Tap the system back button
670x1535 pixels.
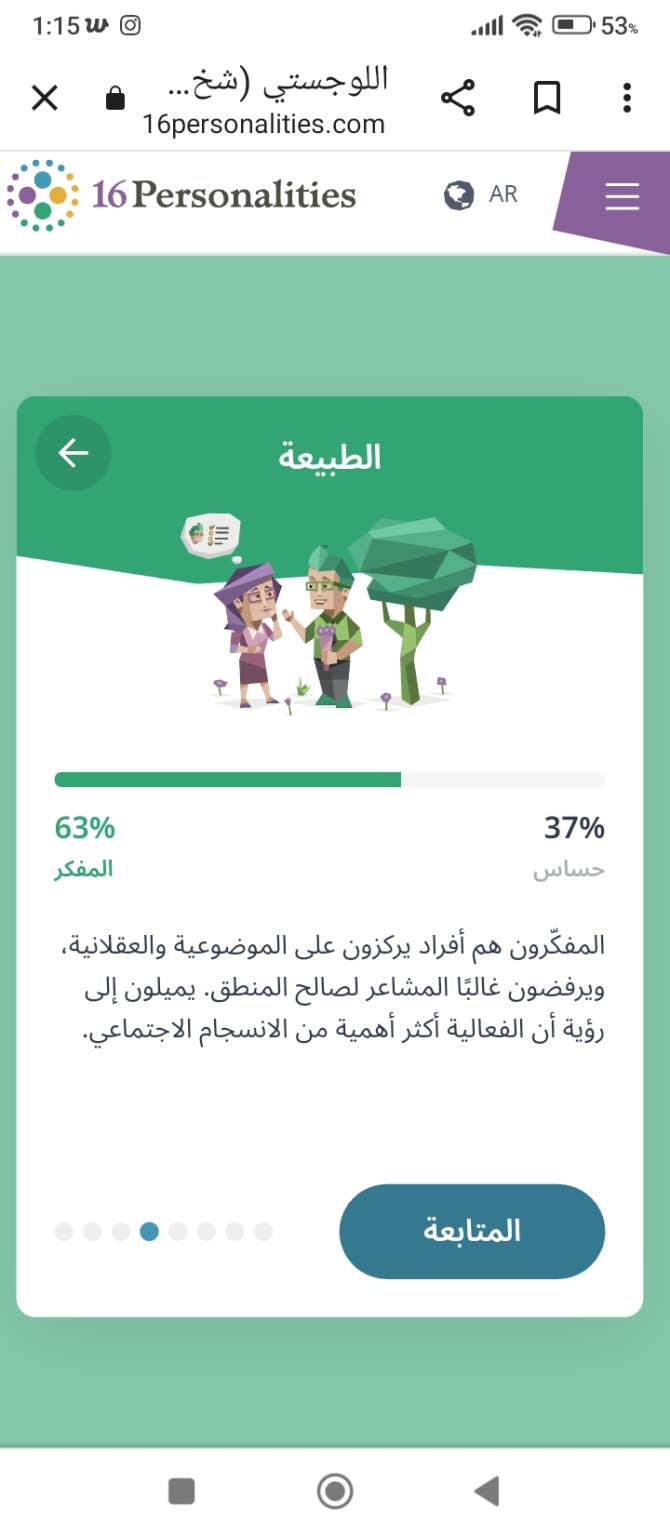pos(487,1492)
